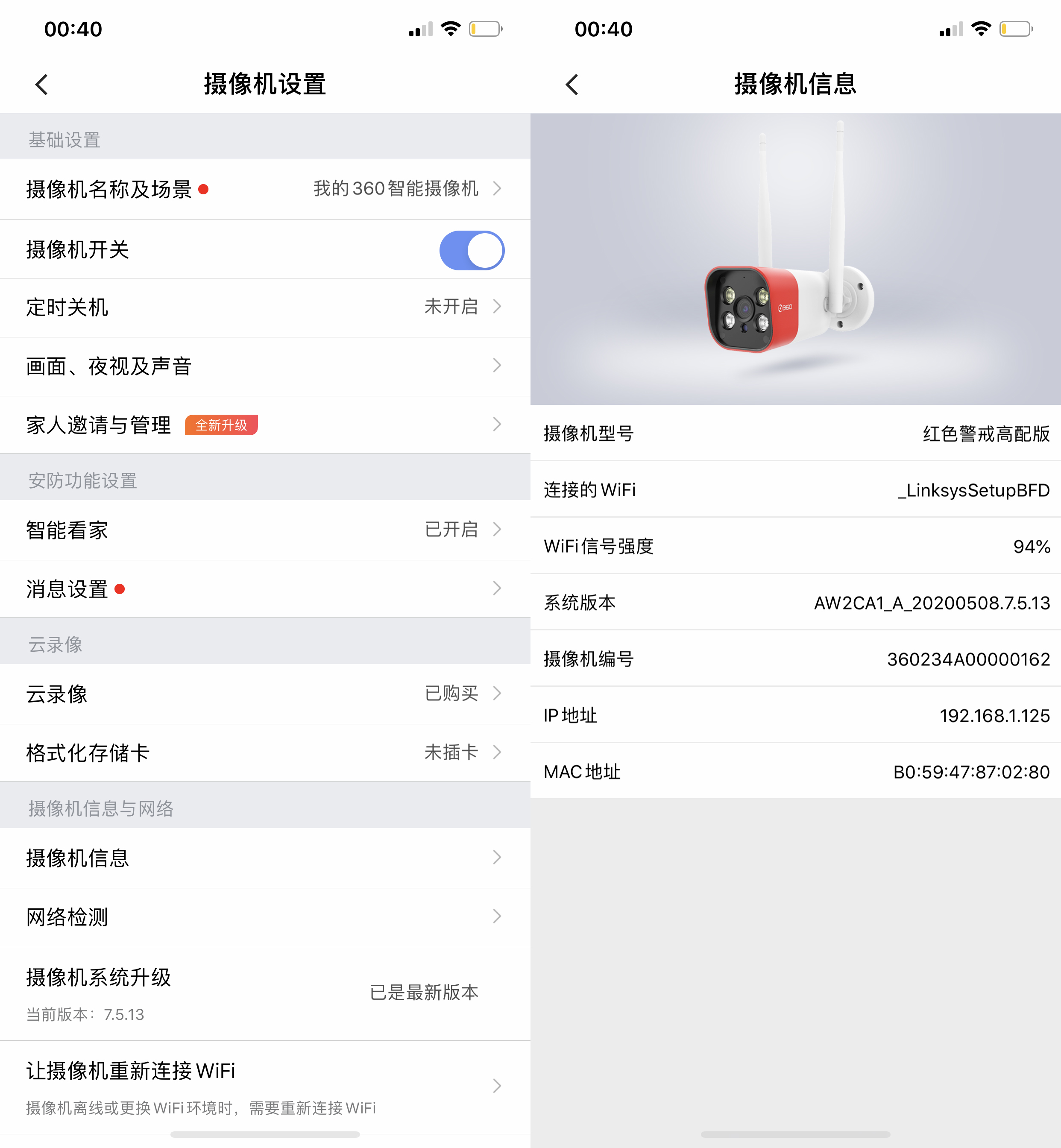Tap the 全新升级 badge next to 家人邀请与管理
Screen dimensions: 1061x1148
(222, 425)
